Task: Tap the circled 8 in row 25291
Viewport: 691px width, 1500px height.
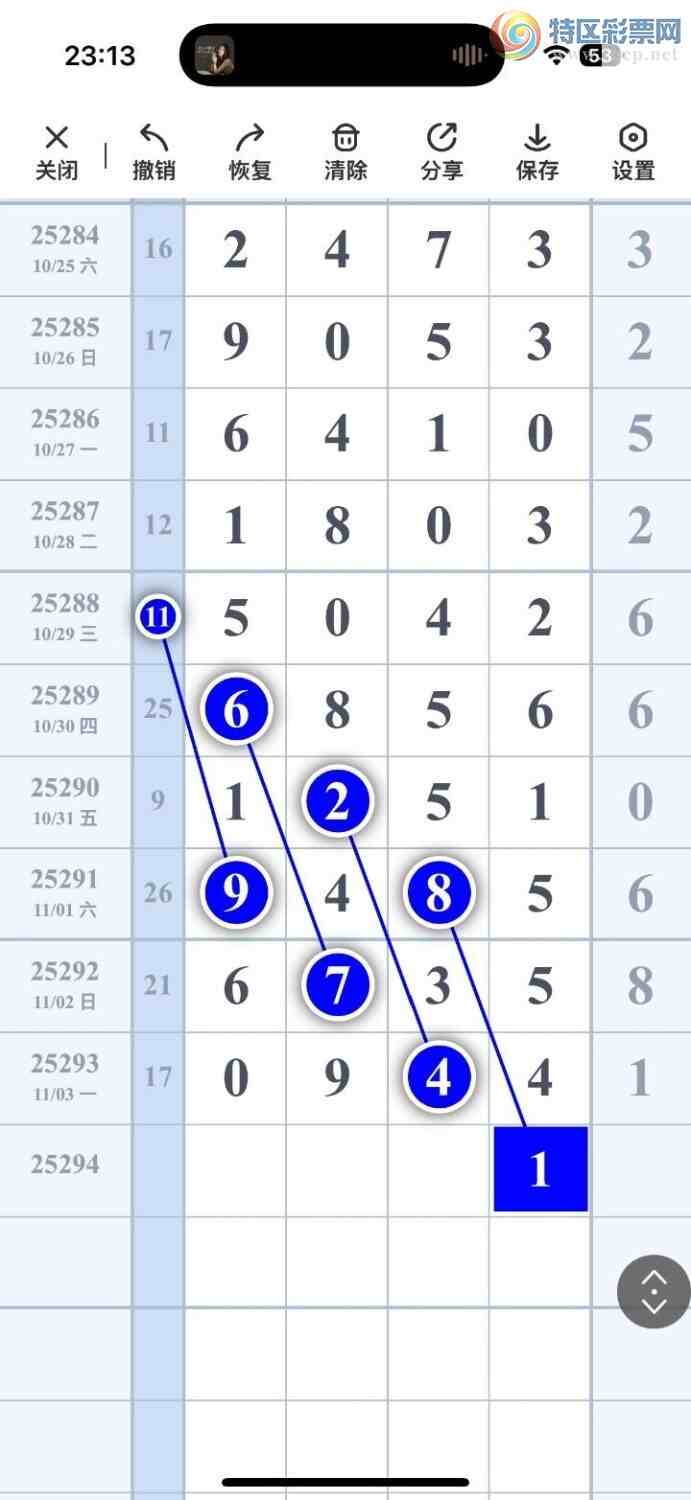Action: (439, 893)
